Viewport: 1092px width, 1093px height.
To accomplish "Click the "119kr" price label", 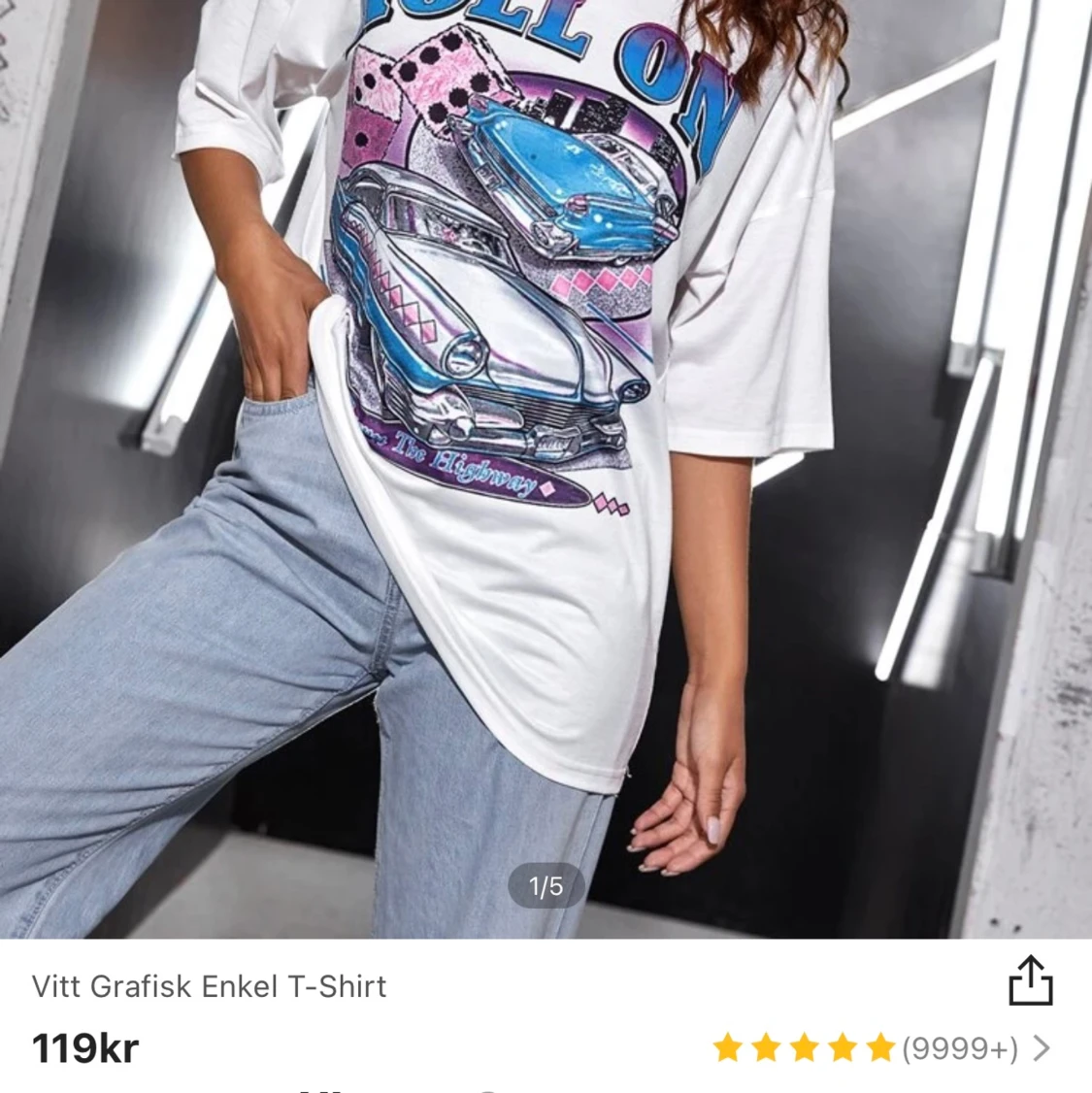I will coord(83,1047).
